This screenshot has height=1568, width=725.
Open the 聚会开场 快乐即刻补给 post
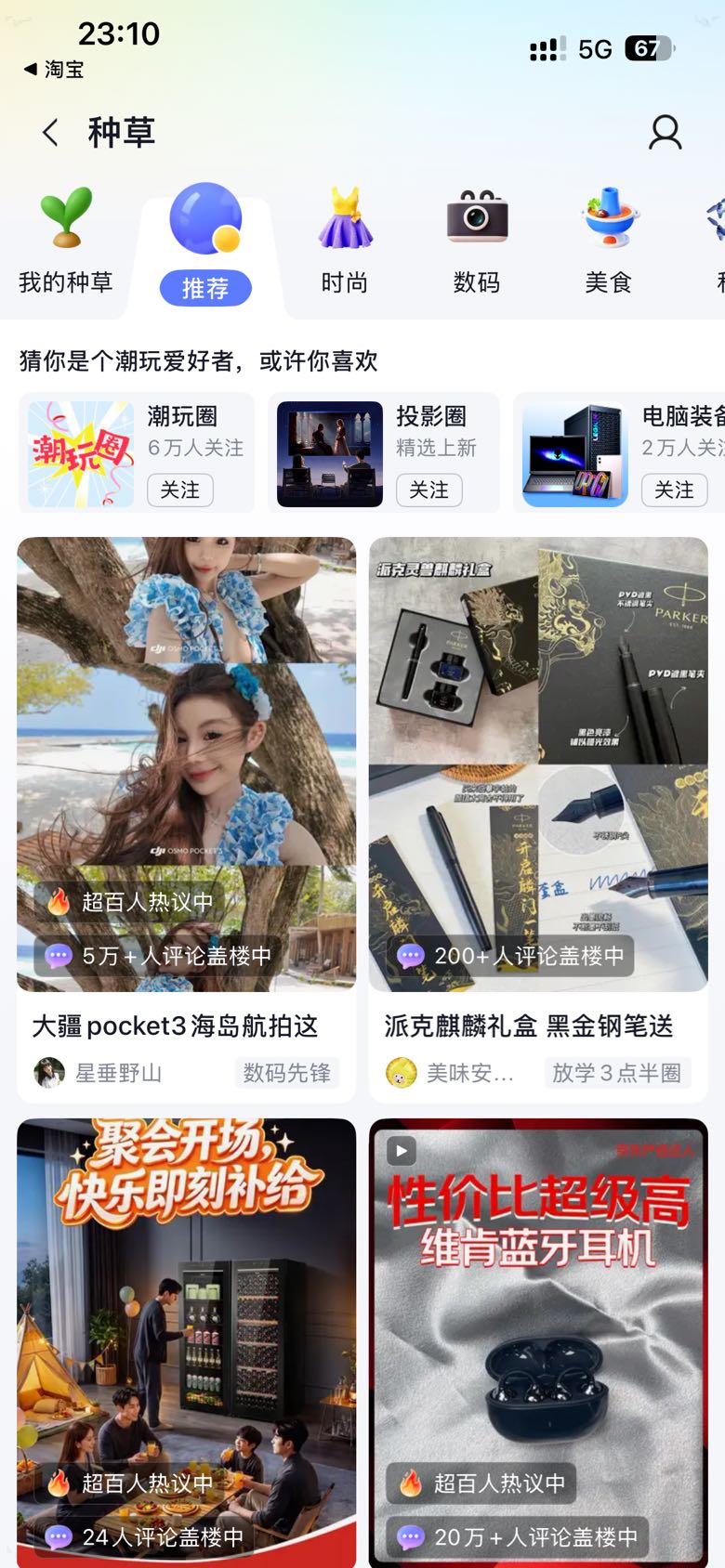186,1343
